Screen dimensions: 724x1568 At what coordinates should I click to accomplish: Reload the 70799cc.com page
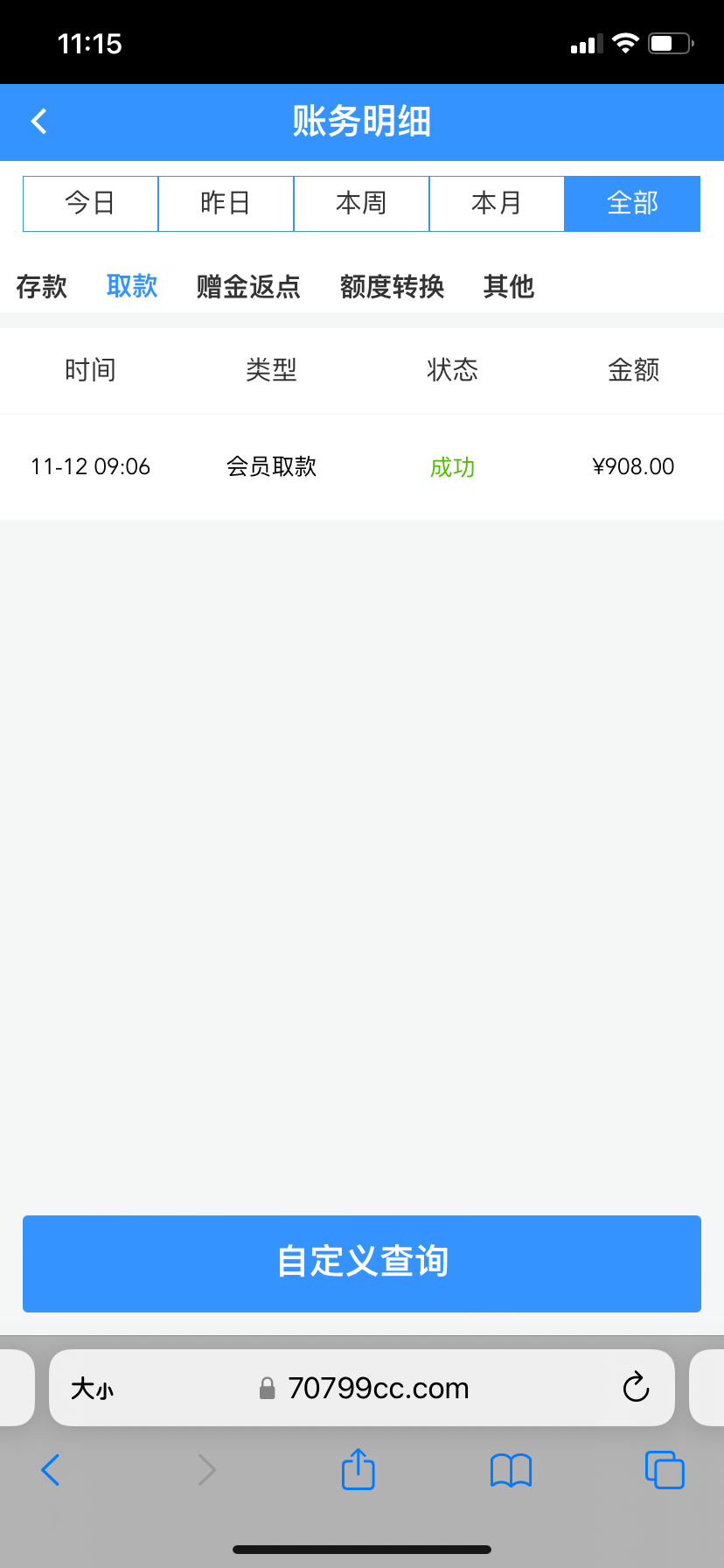point(636,1388)
